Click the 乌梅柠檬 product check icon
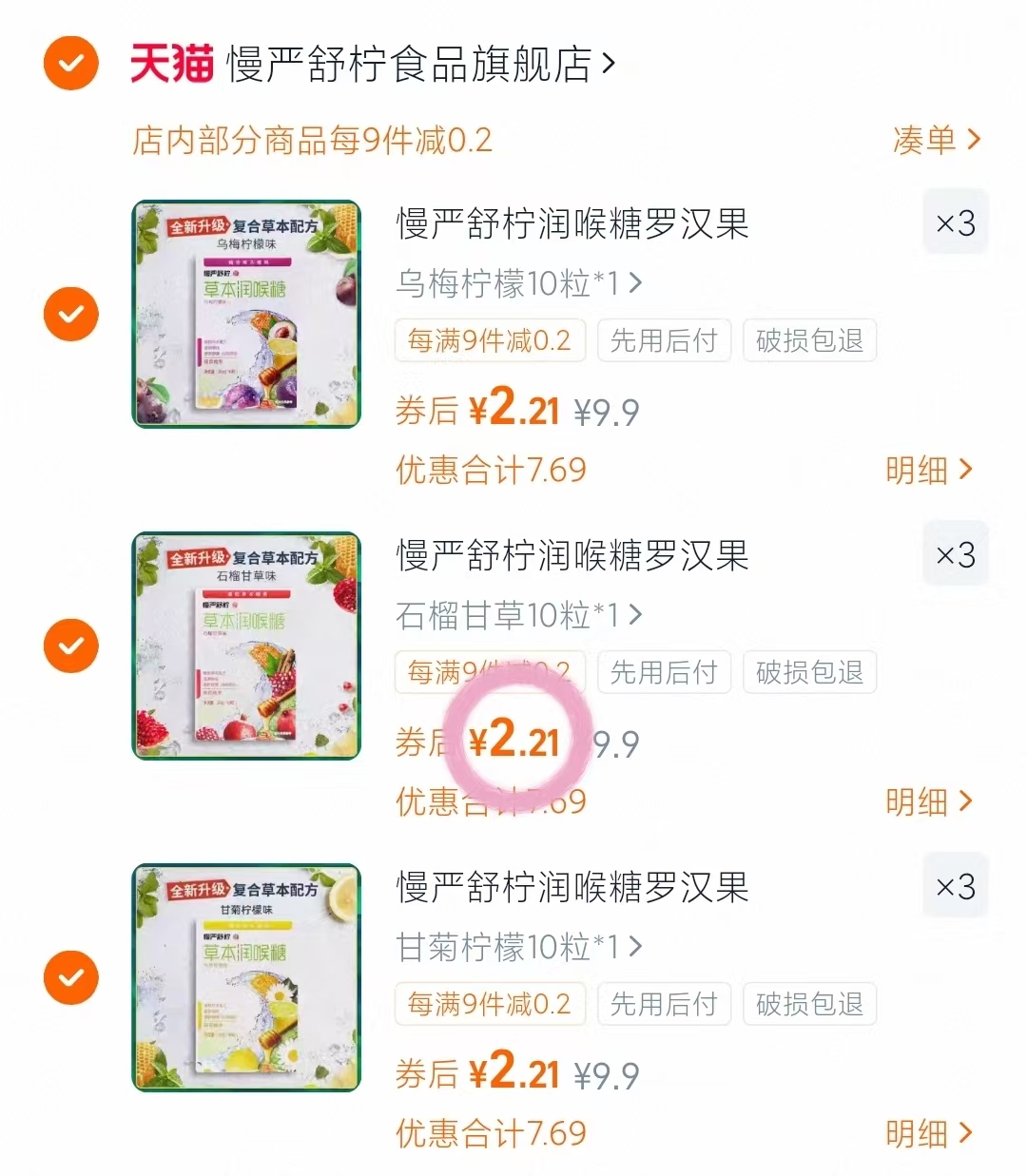 coord(70,314)
